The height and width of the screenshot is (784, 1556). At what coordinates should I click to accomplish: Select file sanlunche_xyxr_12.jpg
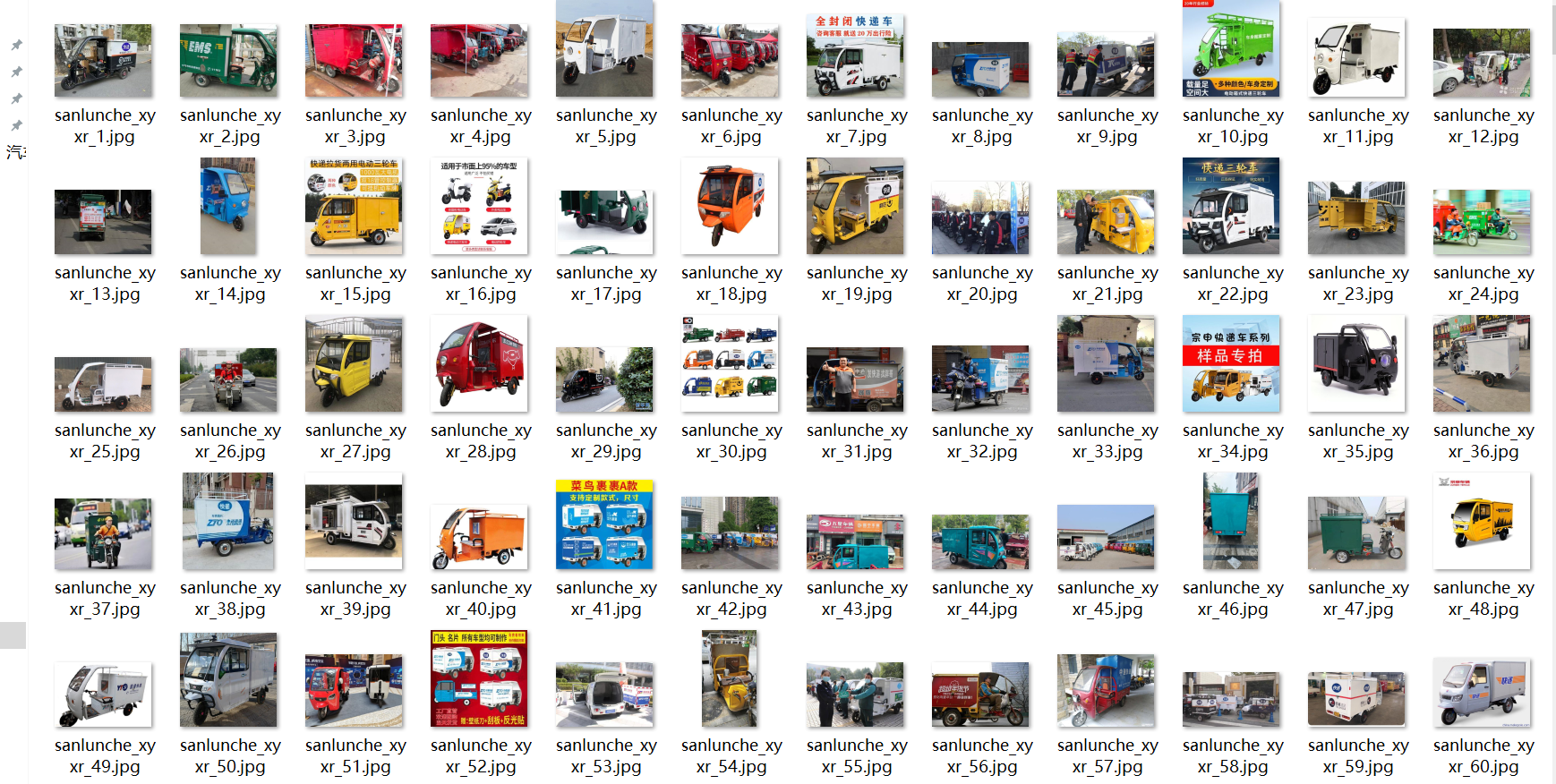(x=1482, y=63)
